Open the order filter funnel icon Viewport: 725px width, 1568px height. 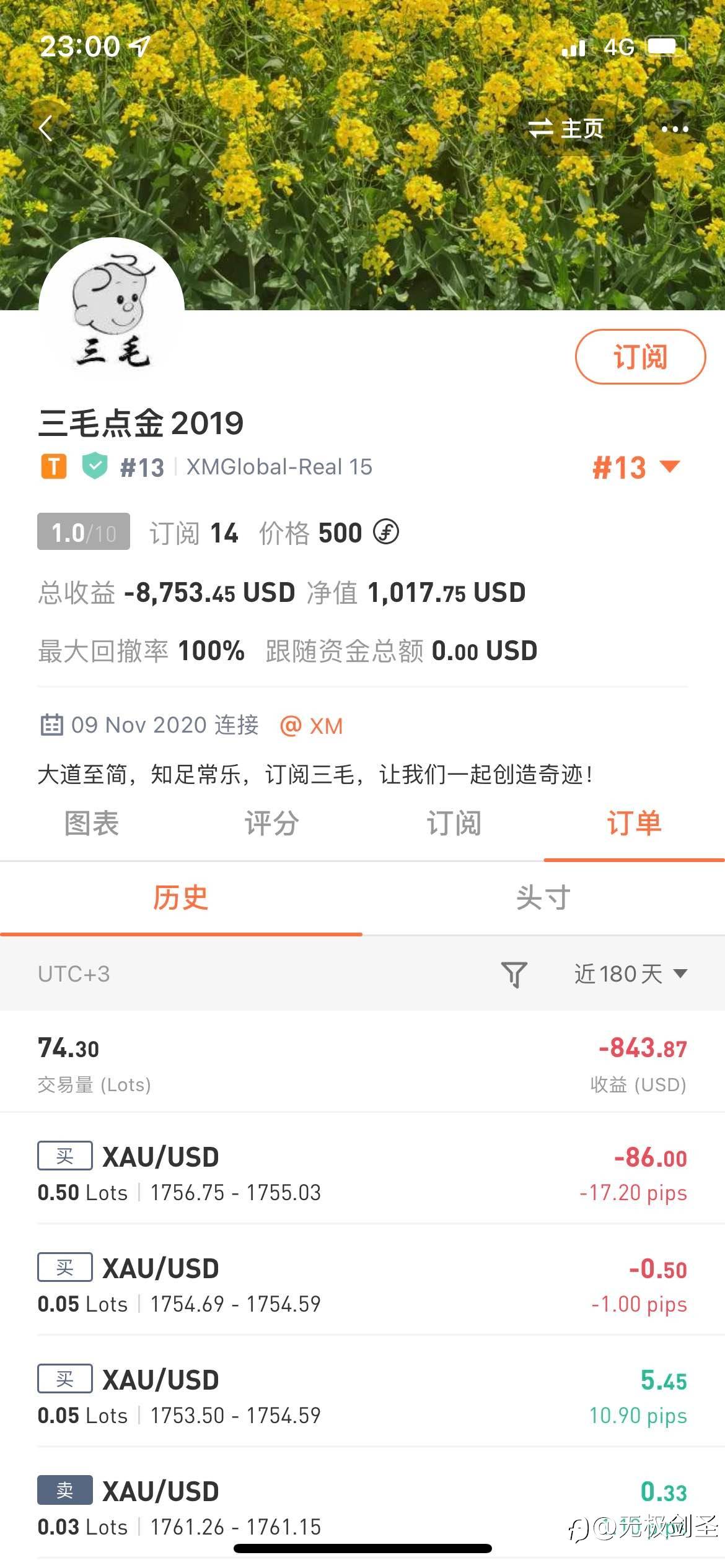point(514,974)
